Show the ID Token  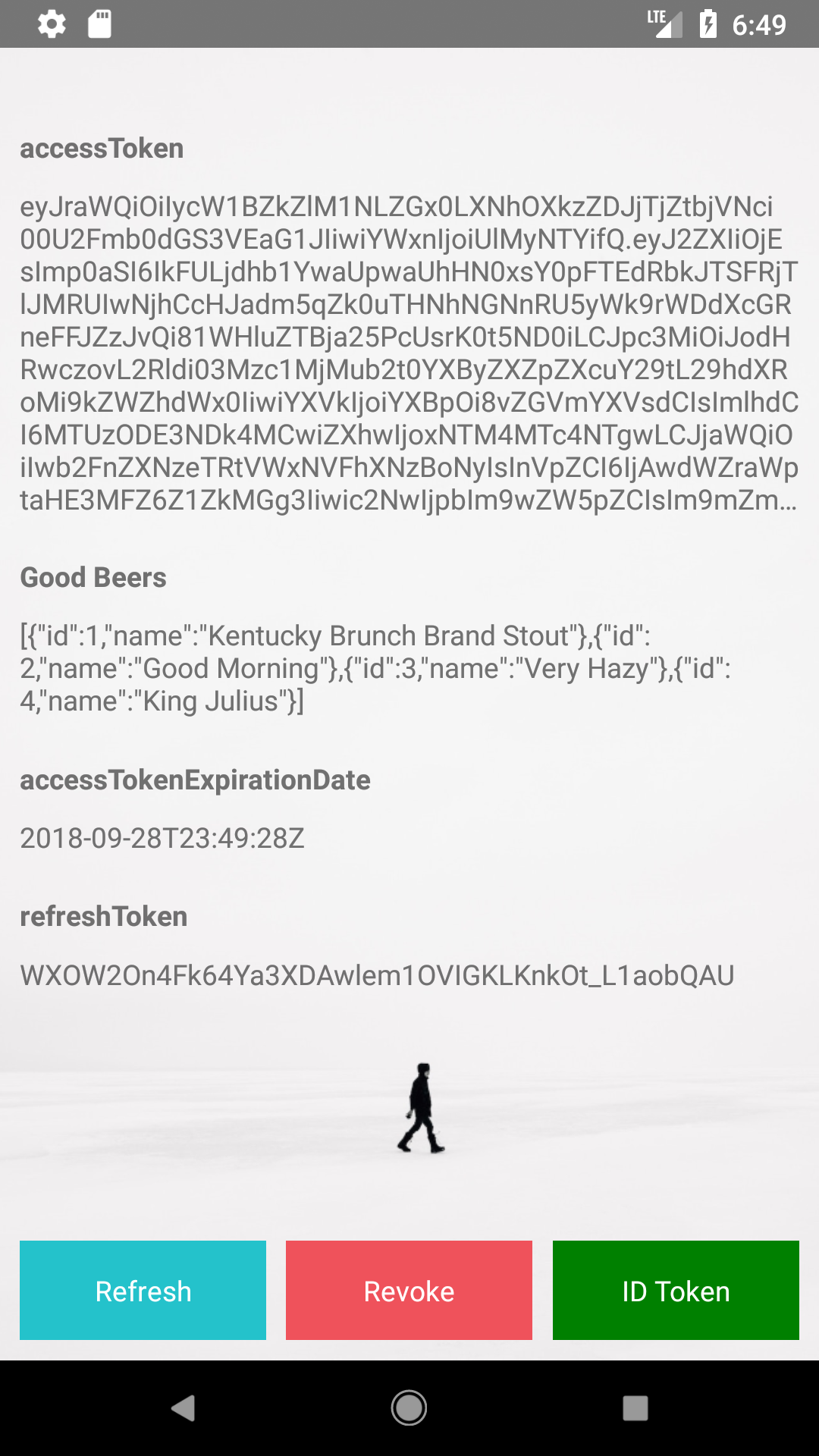676,1290
